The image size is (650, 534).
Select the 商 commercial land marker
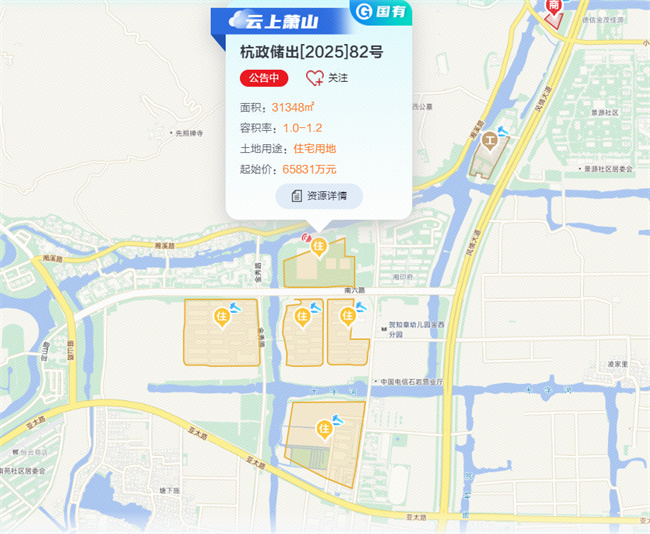[553, 6]
